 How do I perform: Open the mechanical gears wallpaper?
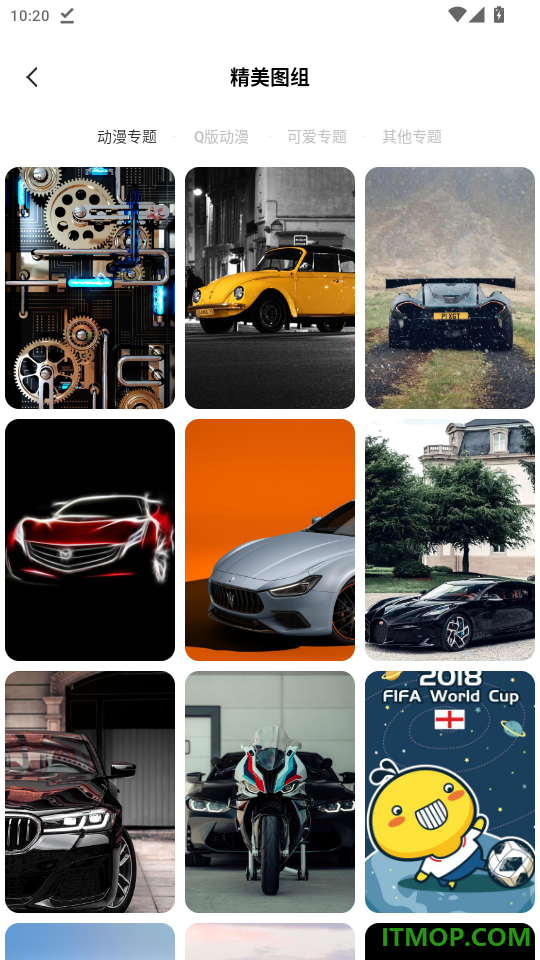coord(90,288)
